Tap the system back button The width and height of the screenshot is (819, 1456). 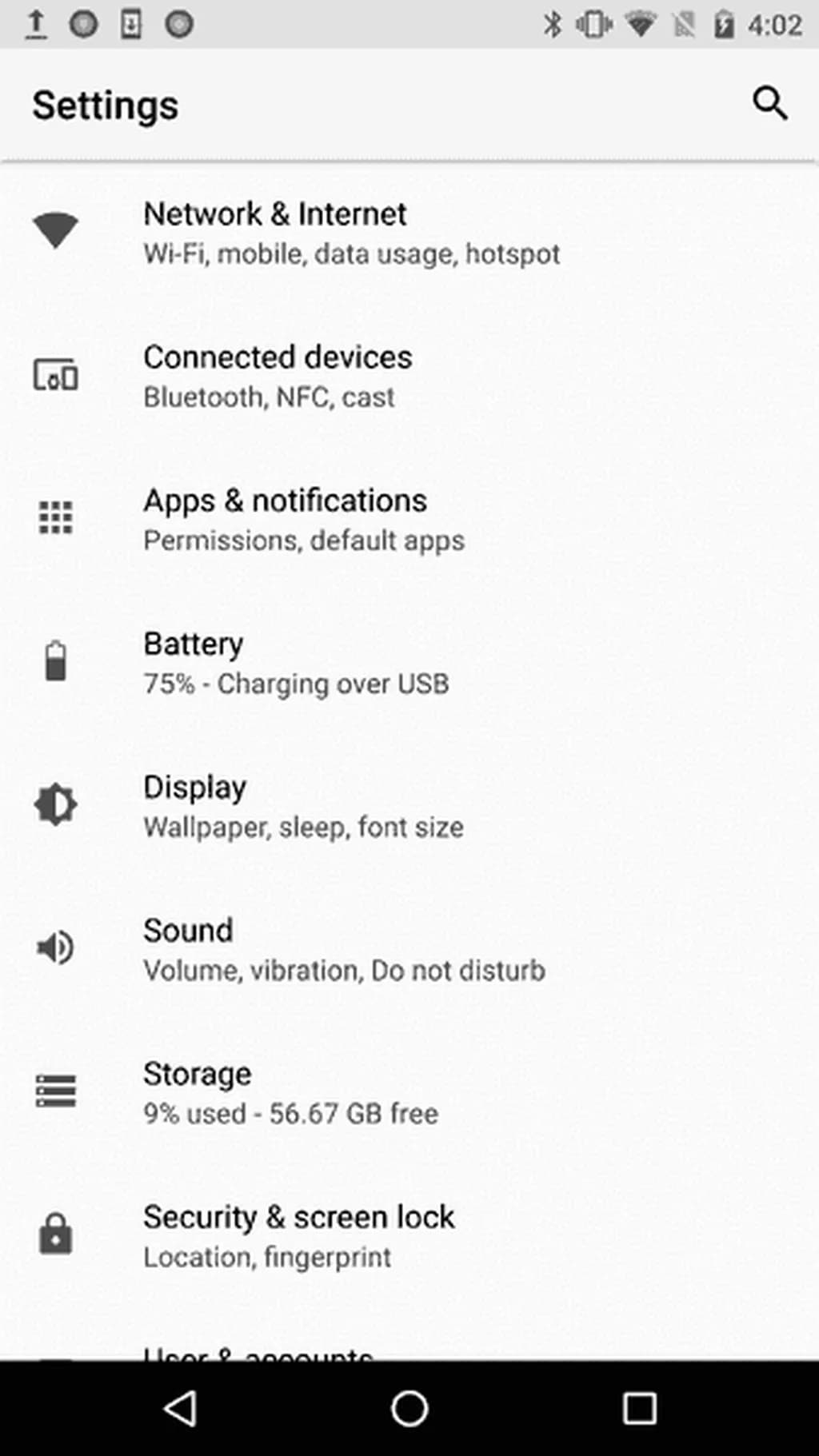(x=180, y=1408)
